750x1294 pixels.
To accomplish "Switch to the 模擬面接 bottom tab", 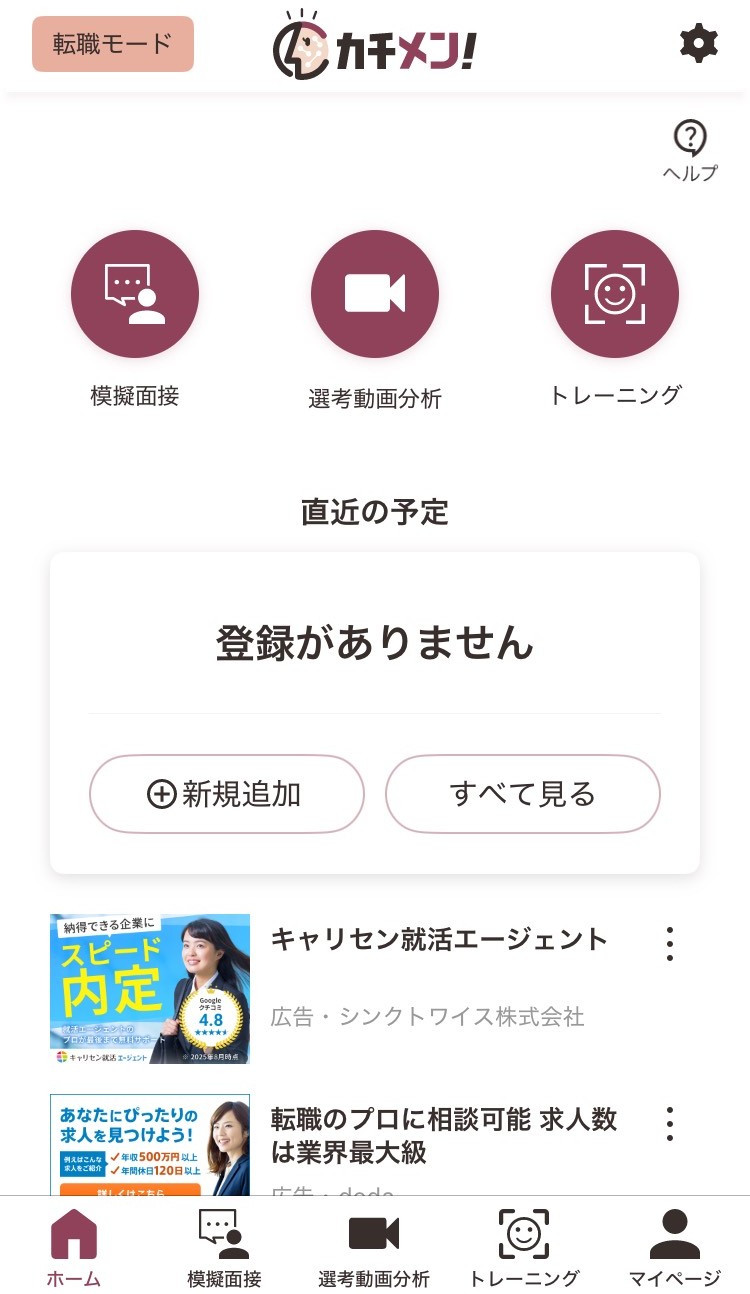I will [x=224, y=1248].
